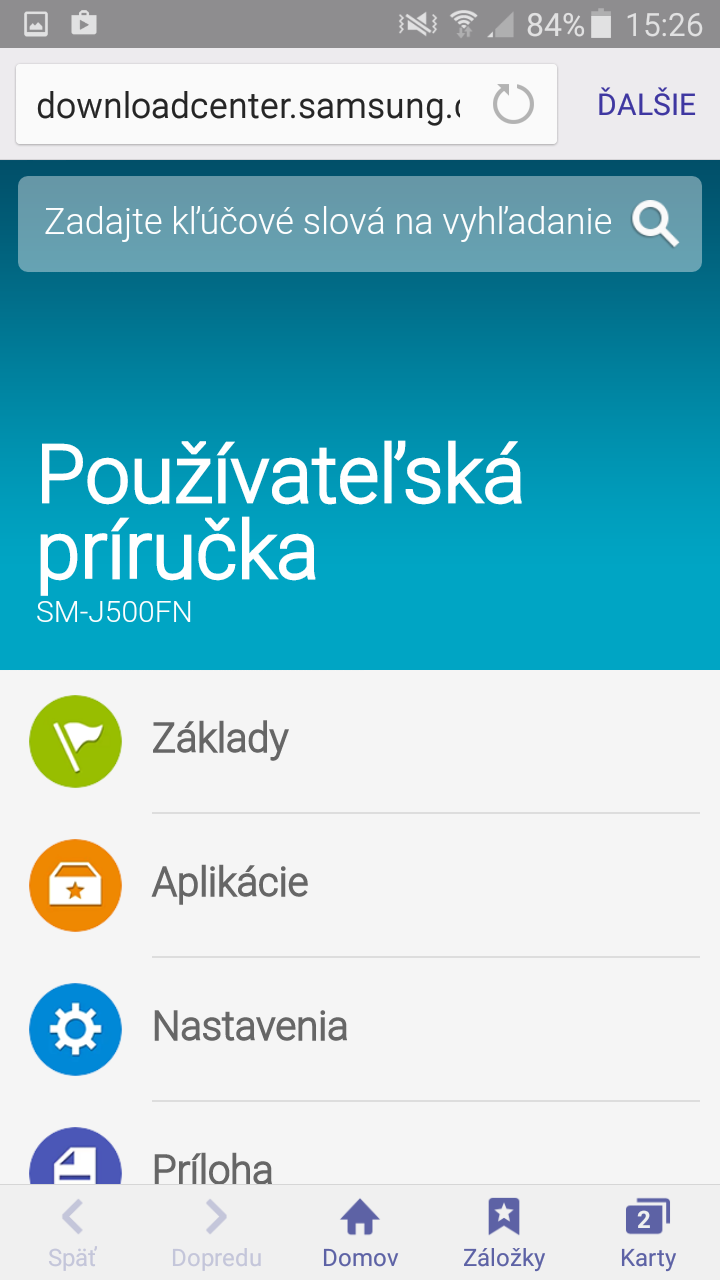
Task: Open the Nastavenia section
Action: click(x=360, y=1029)
